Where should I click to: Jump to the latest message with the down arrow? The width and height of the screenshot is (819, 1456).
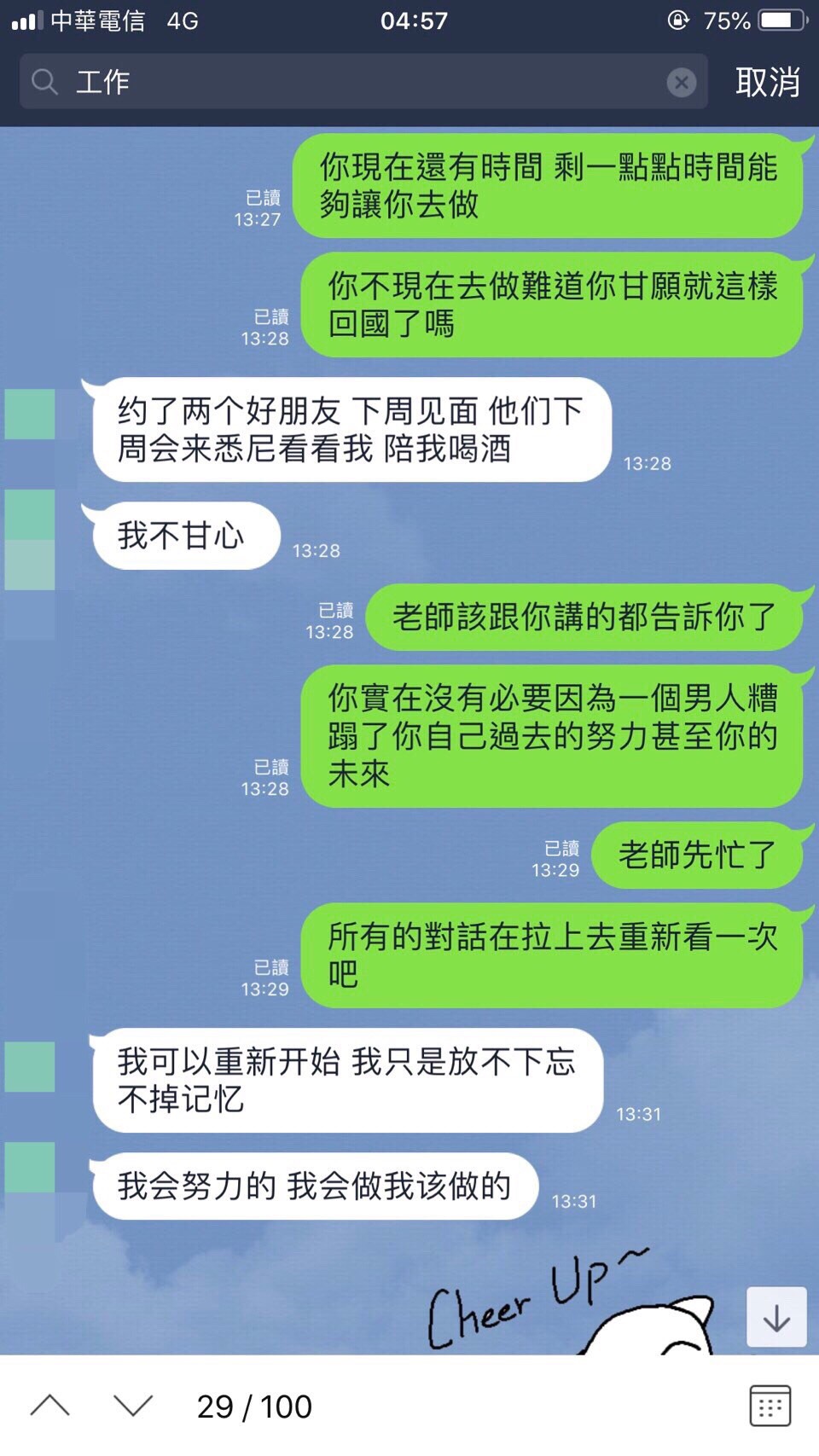point(776,1318)
